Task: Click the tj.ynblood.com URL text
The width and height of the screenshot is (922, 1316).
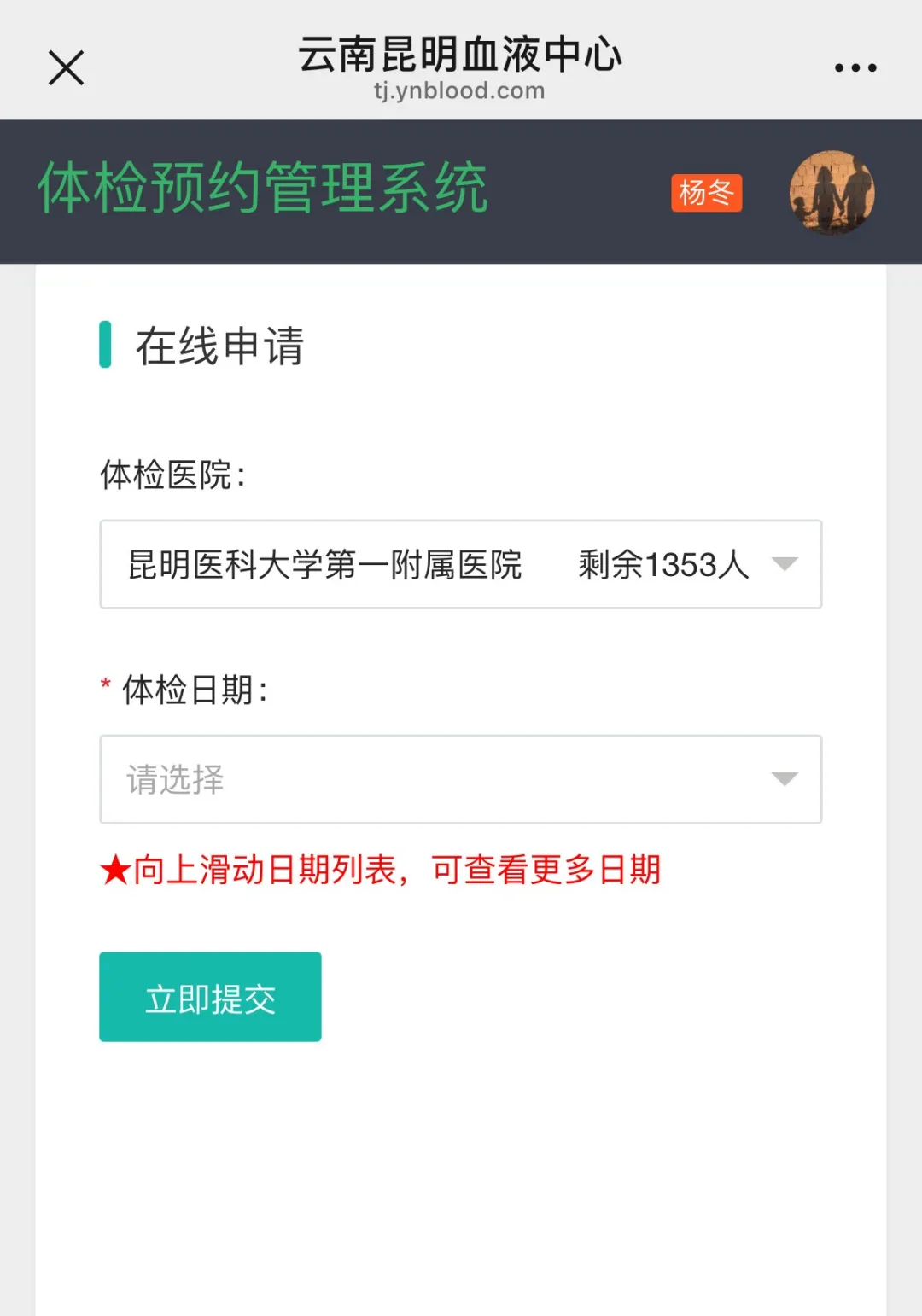Action: [461, 90]
